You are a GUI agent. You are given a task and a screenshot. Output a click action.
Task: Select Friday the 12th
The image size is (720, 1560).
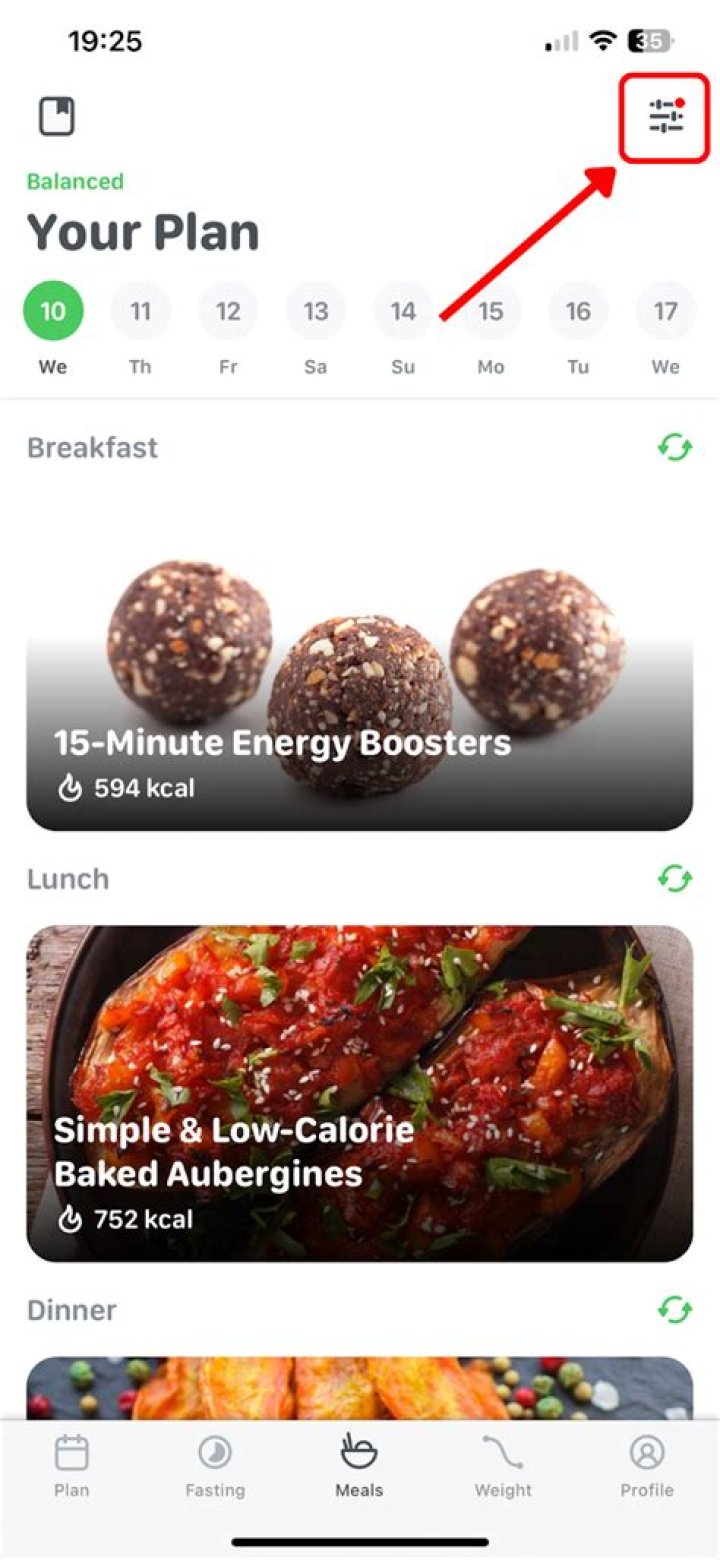(x=228, y=312)
